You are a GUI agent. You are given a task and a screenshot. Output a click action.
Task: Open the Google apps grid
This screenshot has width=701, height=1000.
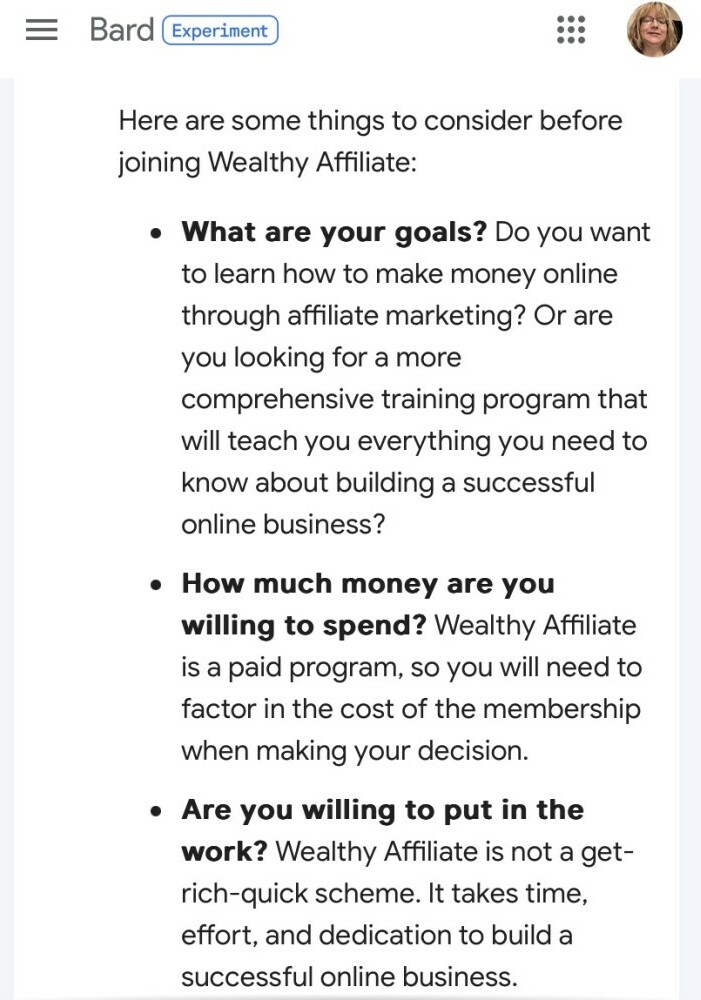(570, 30)
